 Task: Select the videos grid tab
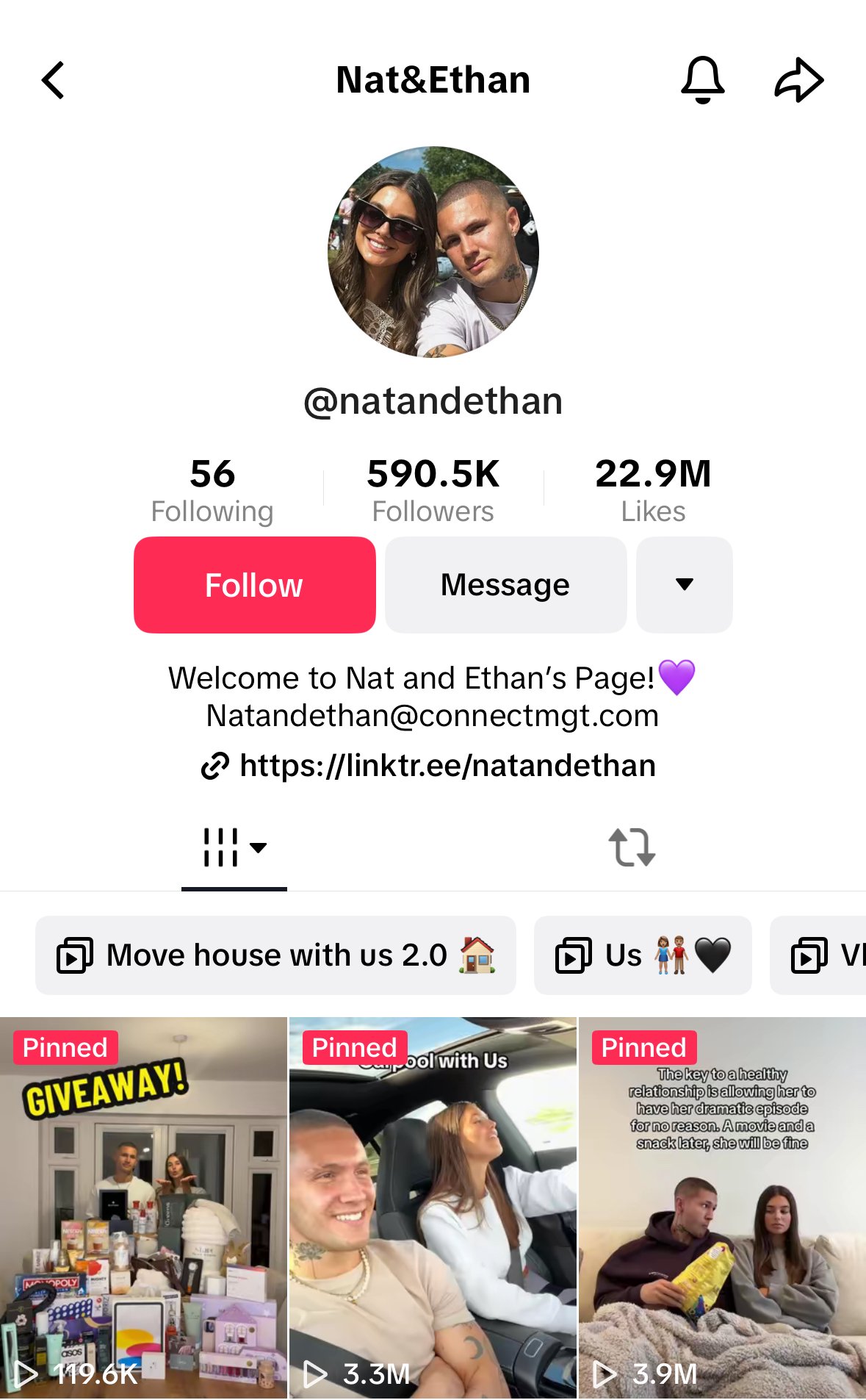[234, 848]
